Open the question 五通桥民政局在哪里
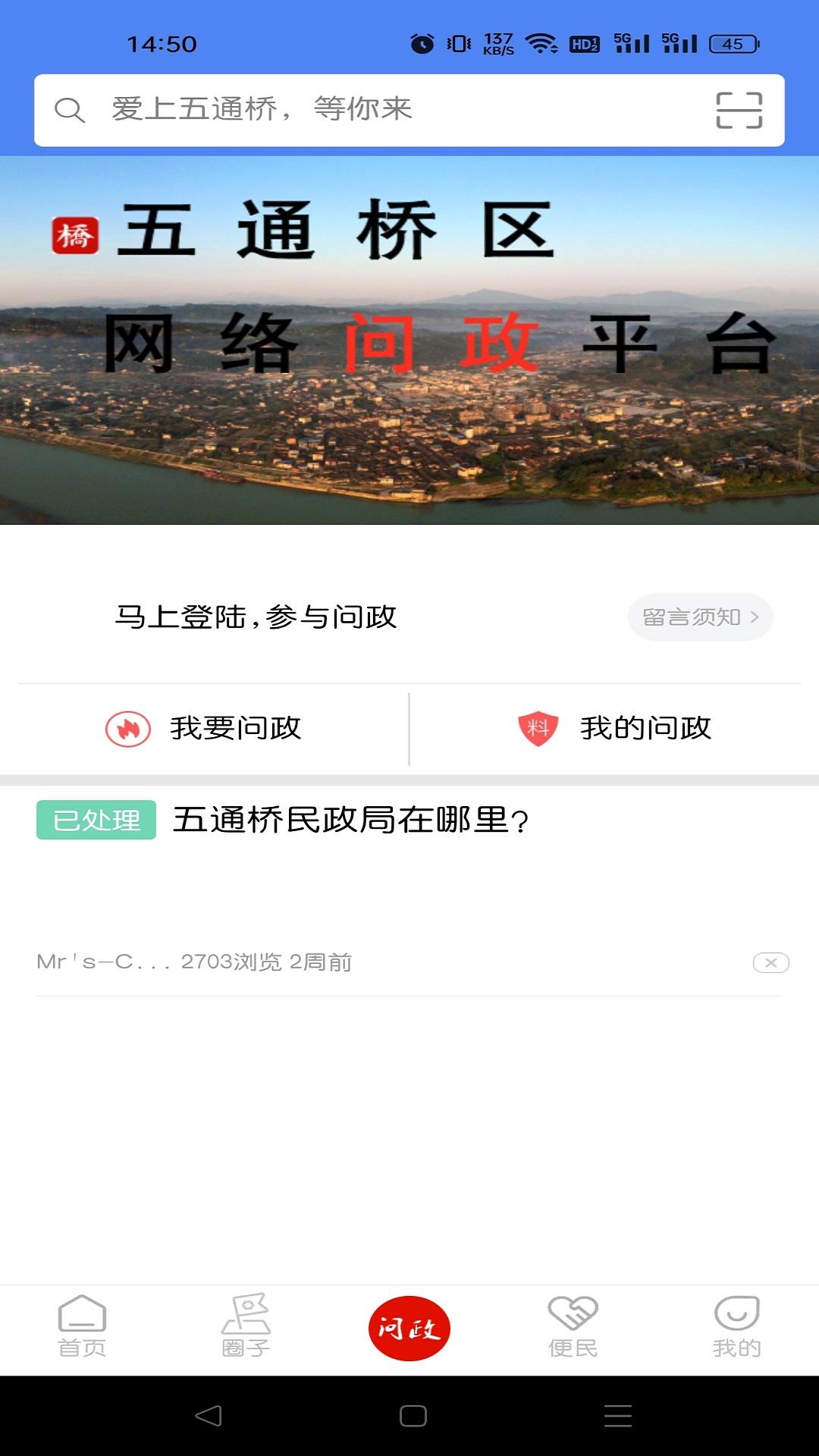The width and height of the screenshot is (819, 1456). [349, 819]
